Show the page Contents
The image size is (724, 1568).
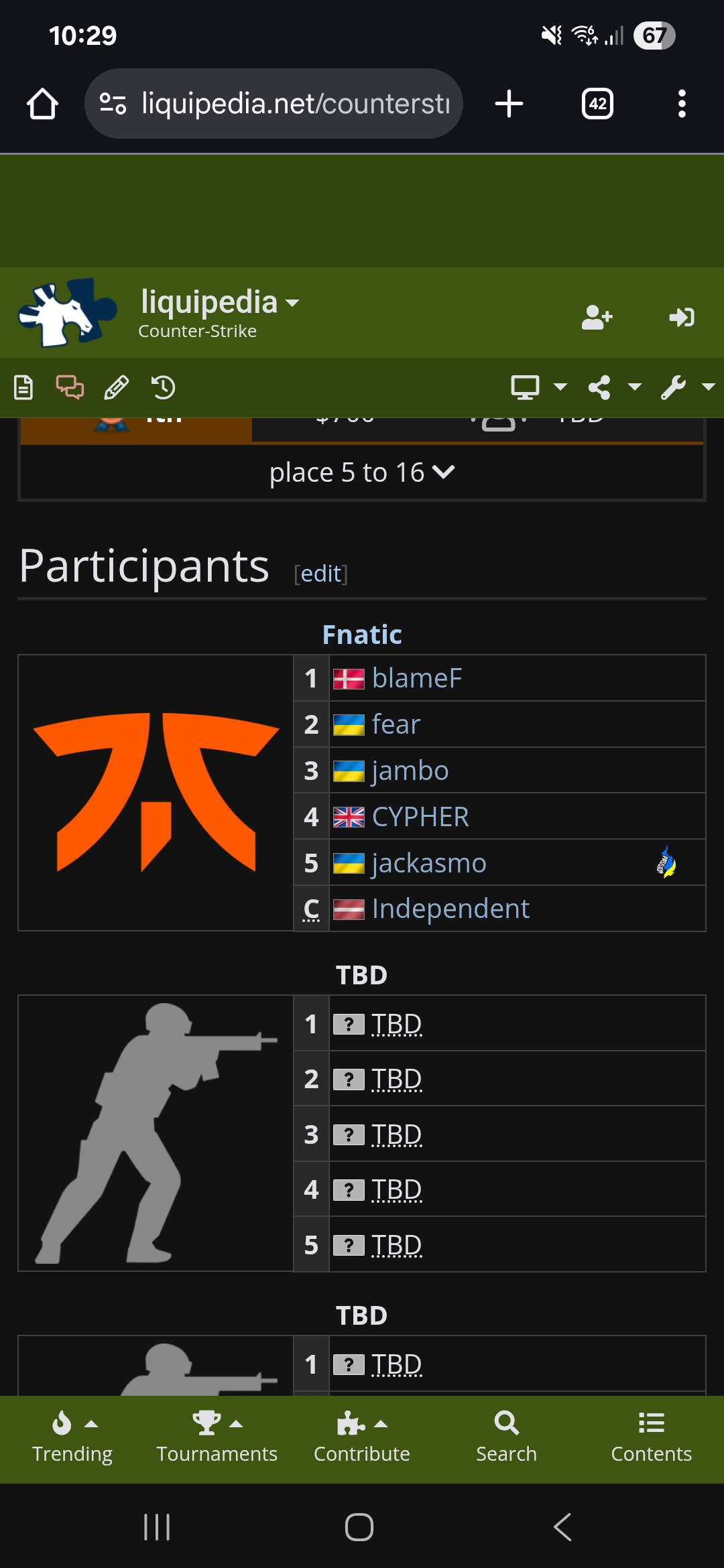coord(651,1438)
